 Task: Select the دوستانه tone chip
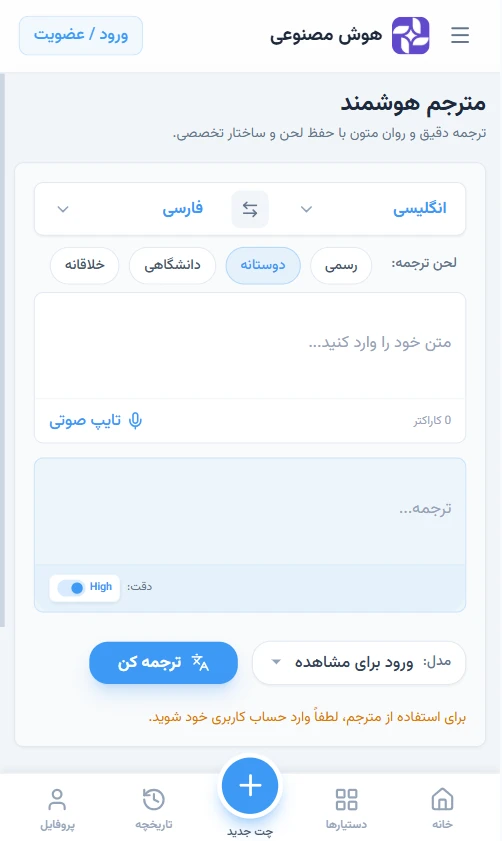click(263, 265)
